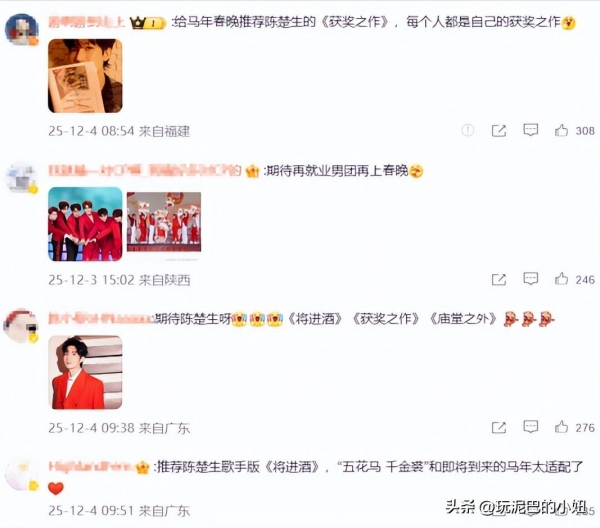The height and width of the screenshot is (528, 600).
Task: Open profile avatar of the 陕西 commenter
Action: [x=21, y=177]
